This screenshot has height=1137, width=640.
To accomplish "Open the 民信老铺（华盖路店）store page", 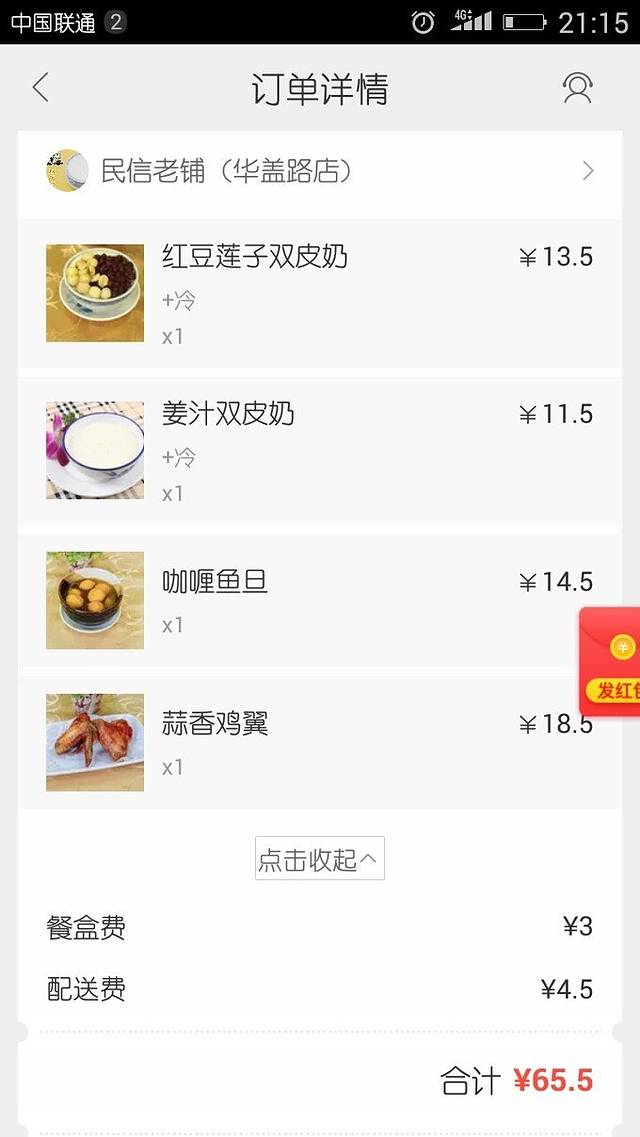I will click(x=320, y=171).
